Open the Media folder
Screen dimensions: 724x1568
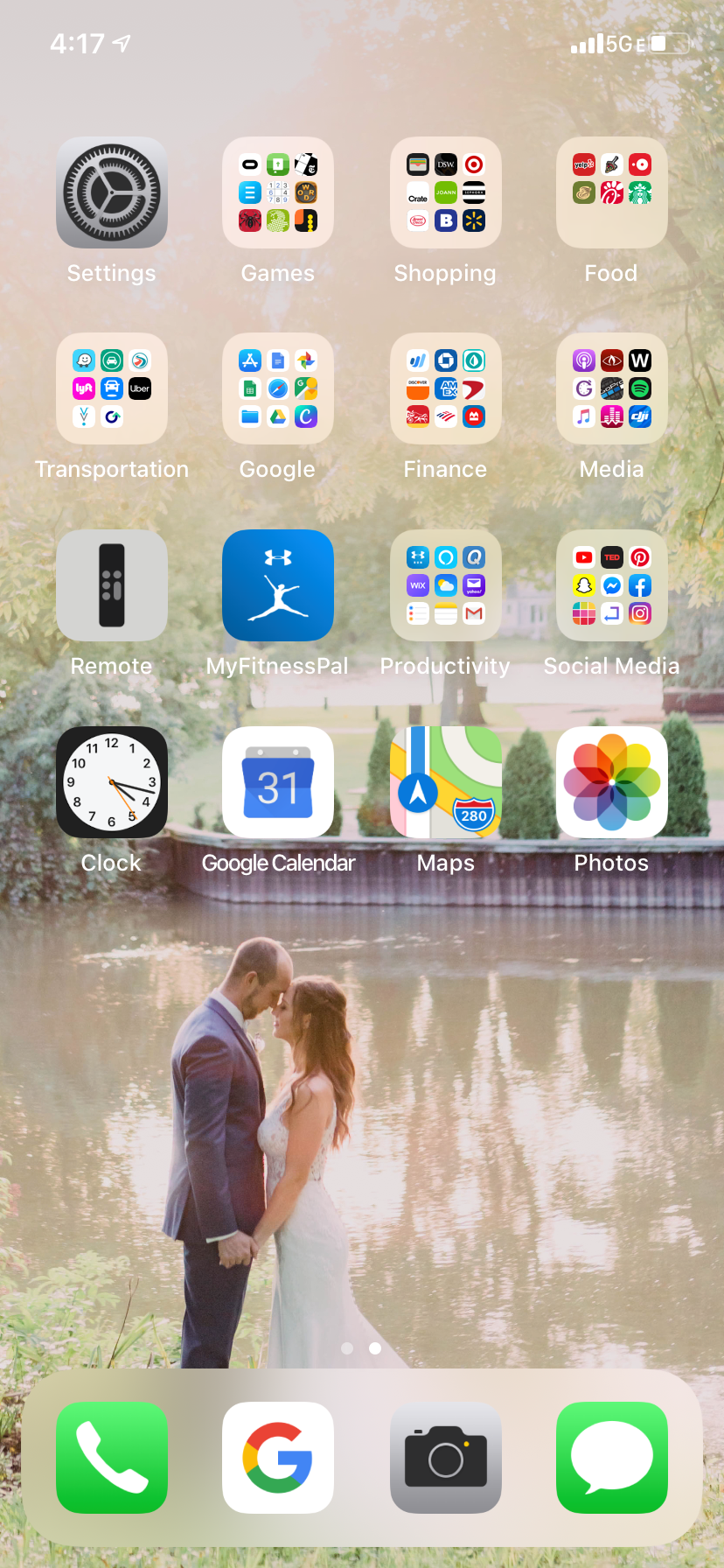click(x=612, y=388)
